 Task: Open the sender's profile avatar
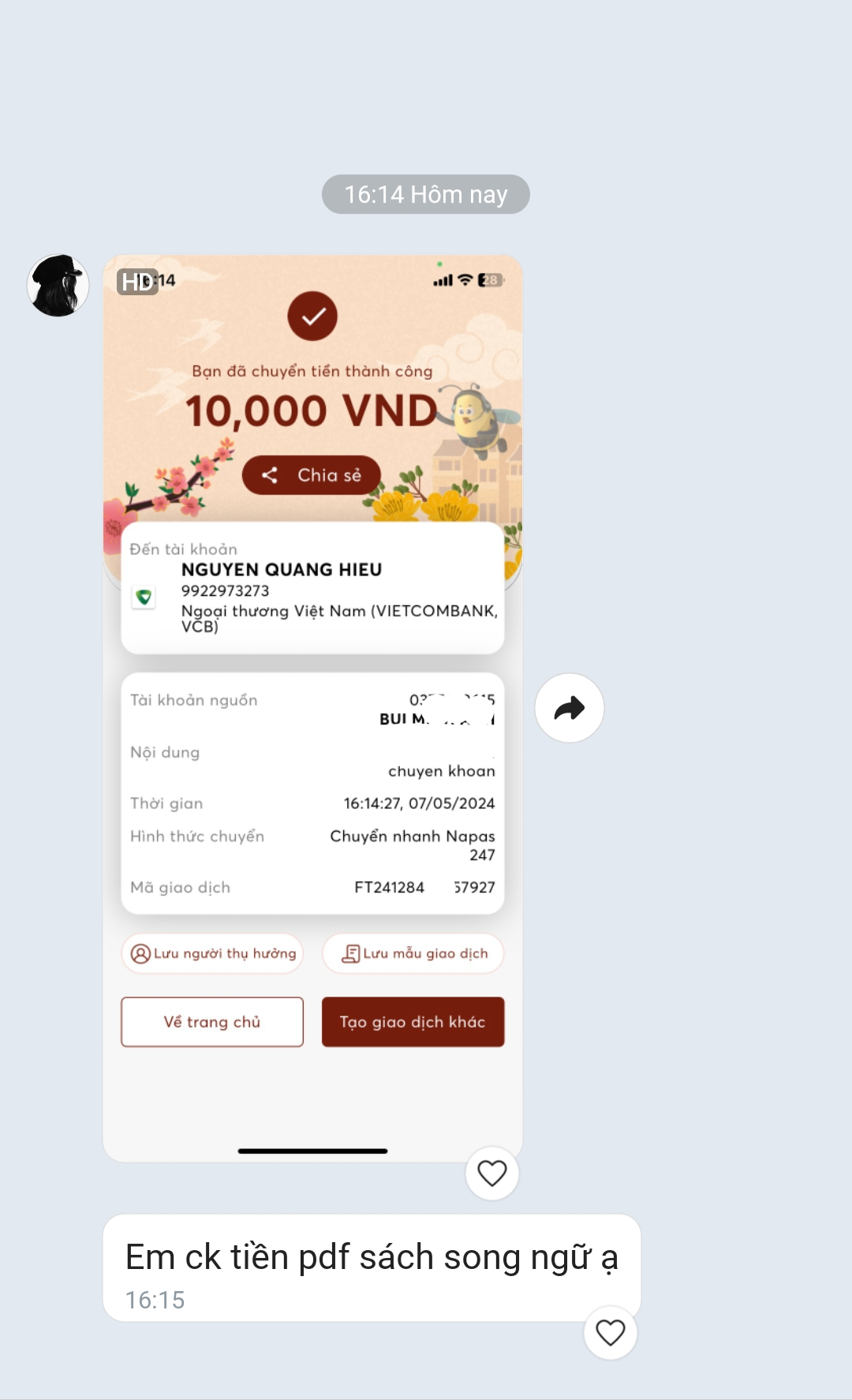pyautogui.click(x=58, y=286)
